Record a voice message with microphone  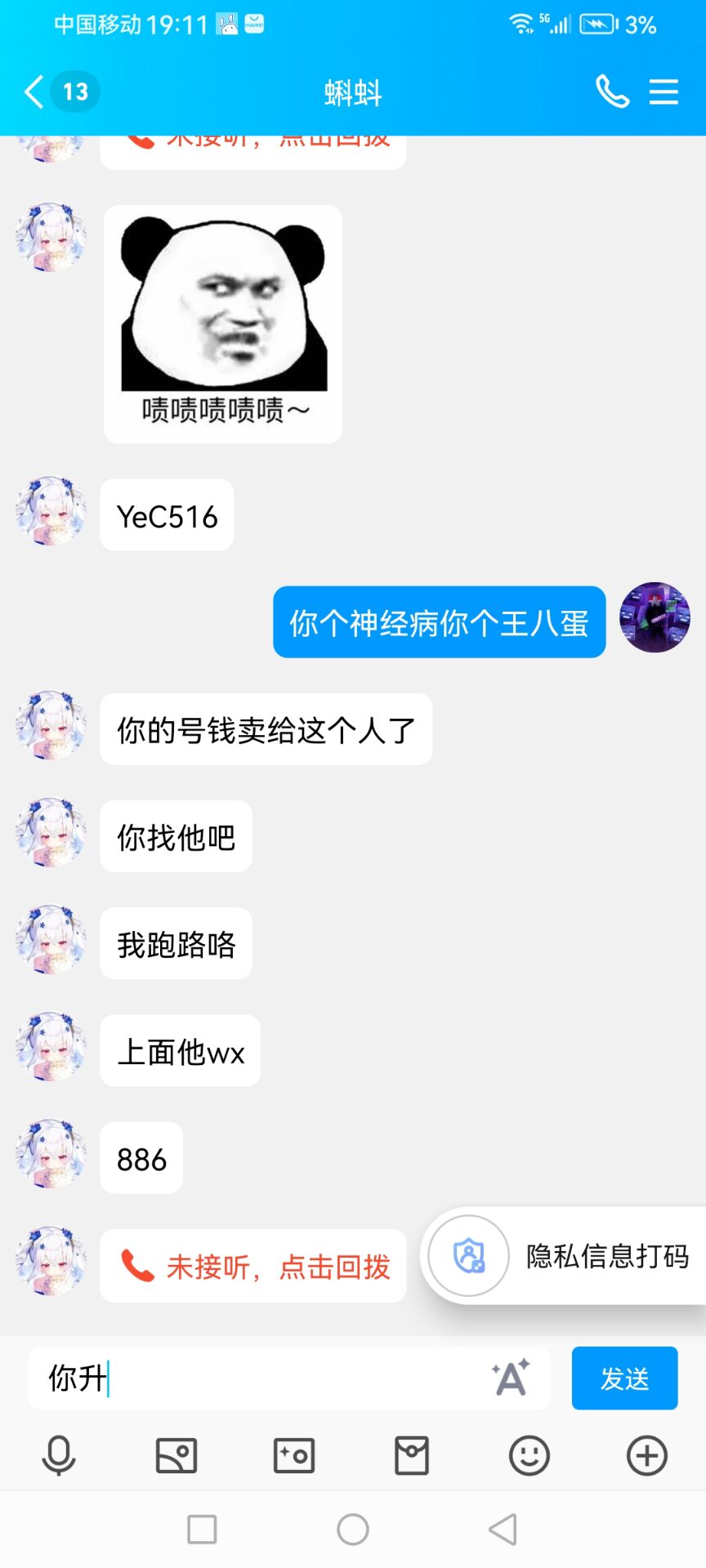pyautogui.click(x=59, y=1456)
